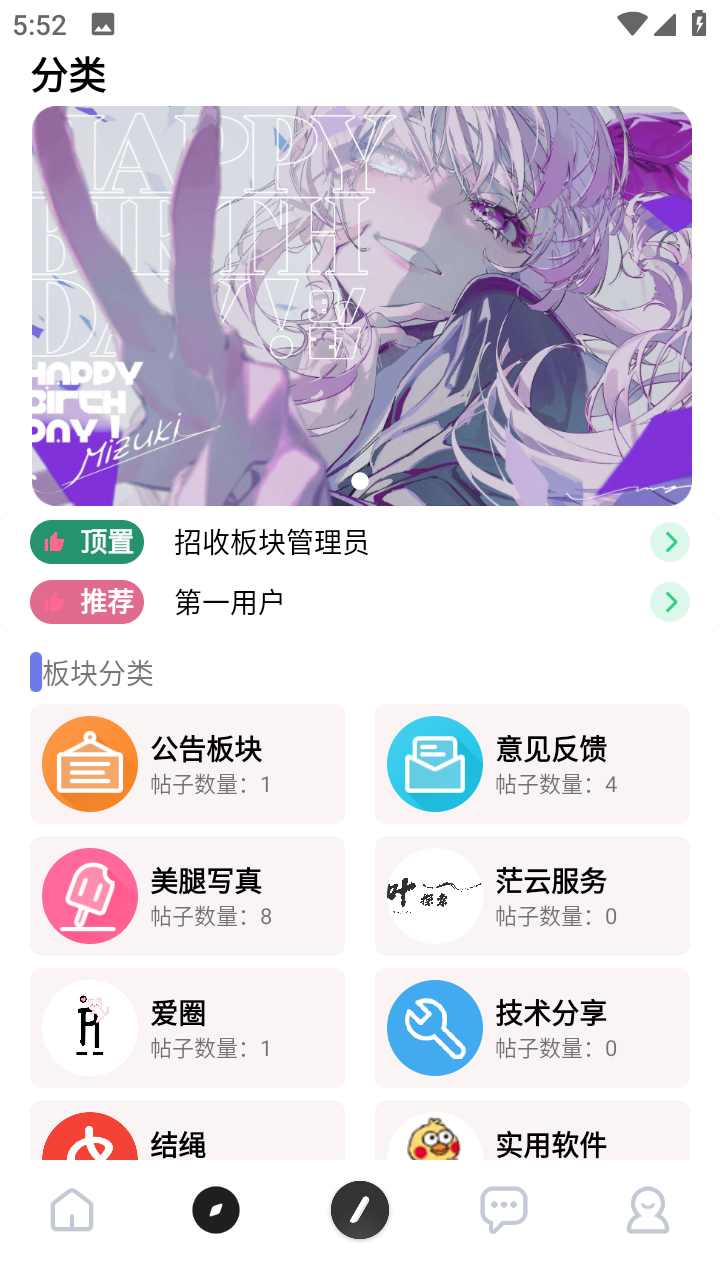The width and height of the screenshot is (720, 1280).
Task: Open the Home tab in bottom navigation
Action: [72, 1209]
